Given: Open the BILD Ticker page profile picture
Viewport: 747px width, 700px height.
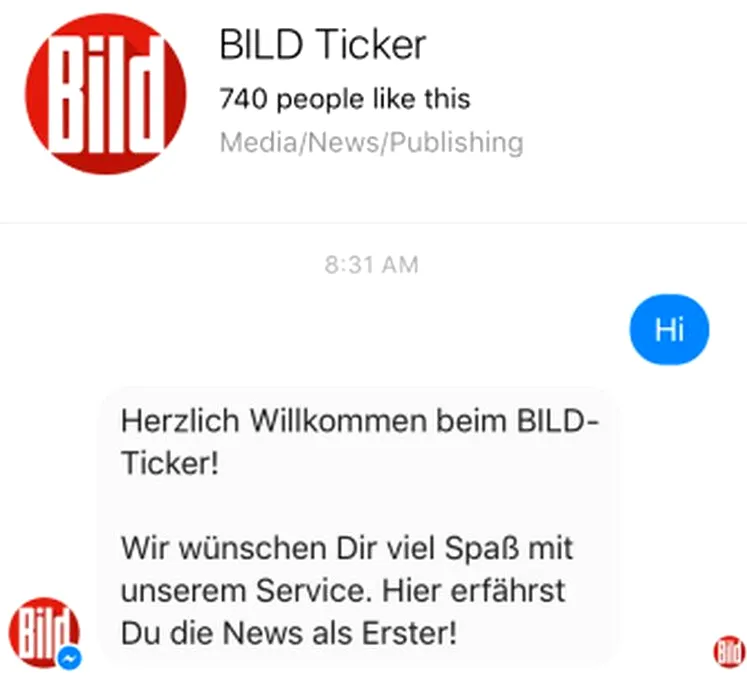Looking at the screenshot, I should coord(105,95).
